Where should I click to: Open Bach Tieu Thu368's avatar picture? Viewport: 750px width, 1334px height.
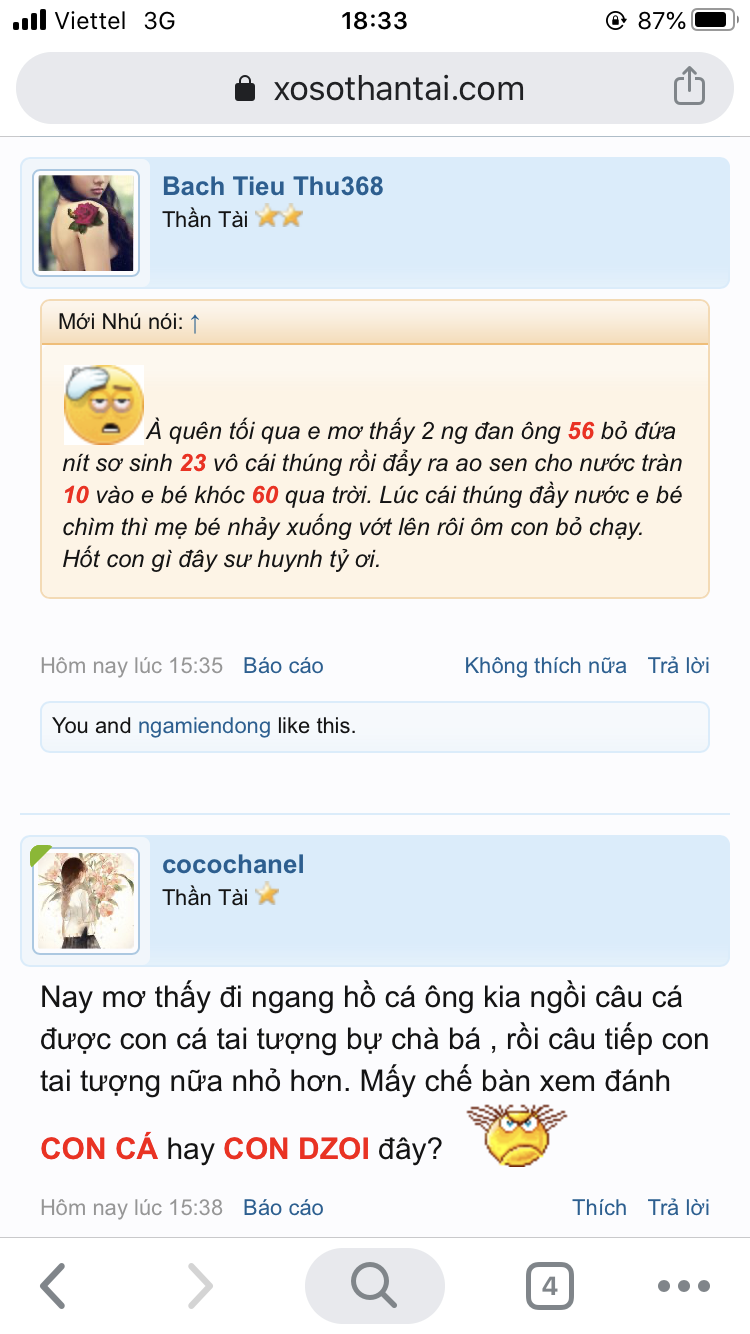coord(86,221)
